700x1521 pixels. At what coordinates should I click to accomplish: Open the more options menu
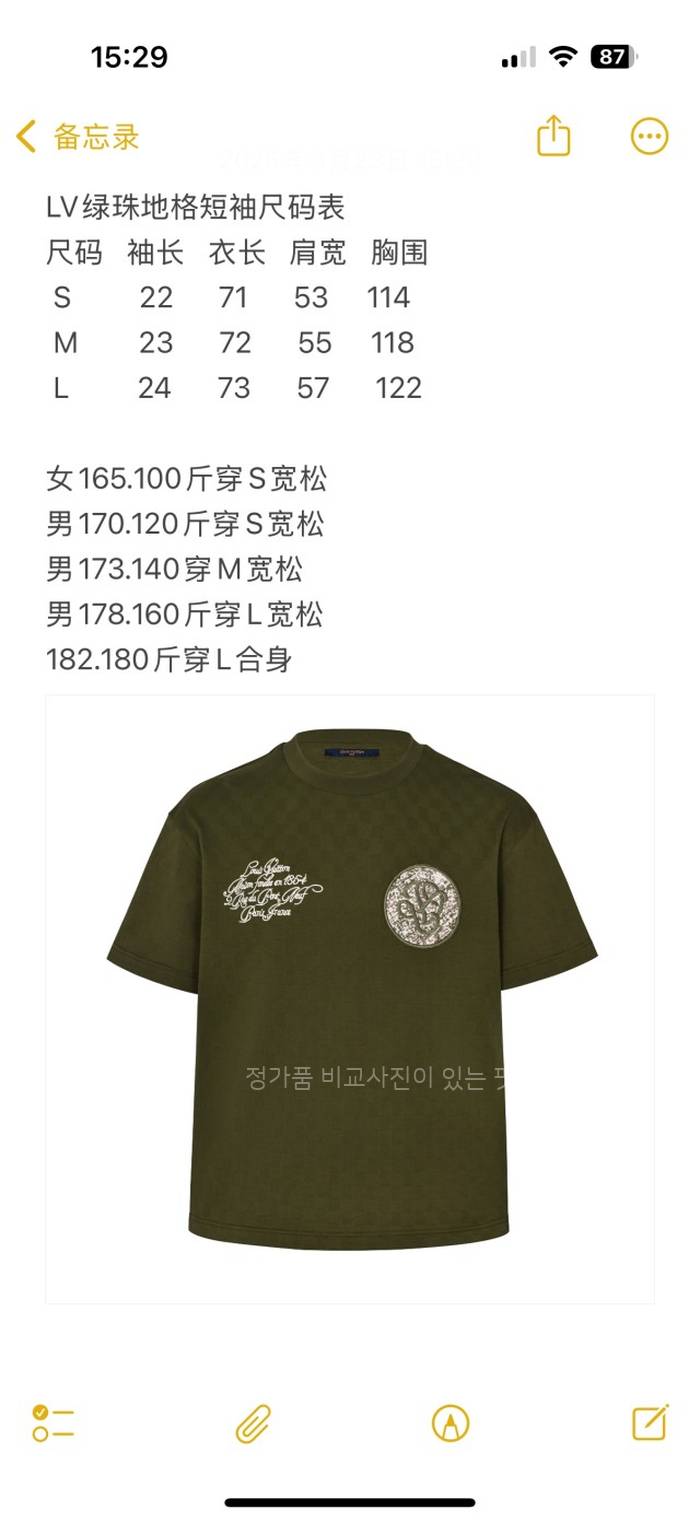pyautogui.click(x=649, y=137)
